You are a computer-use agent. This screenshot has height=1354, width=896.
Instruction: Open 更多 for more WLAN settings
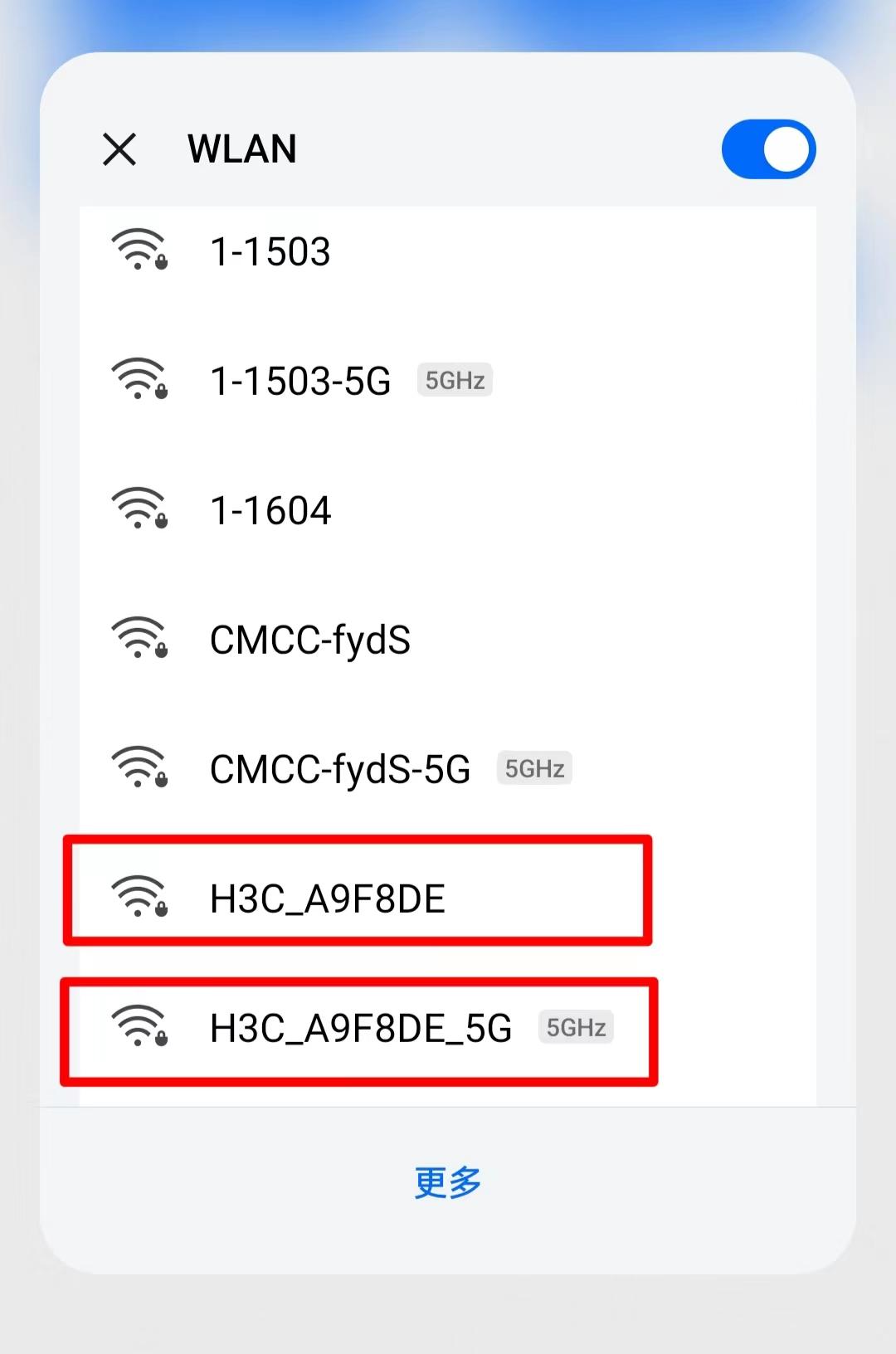click(448, 1182)
